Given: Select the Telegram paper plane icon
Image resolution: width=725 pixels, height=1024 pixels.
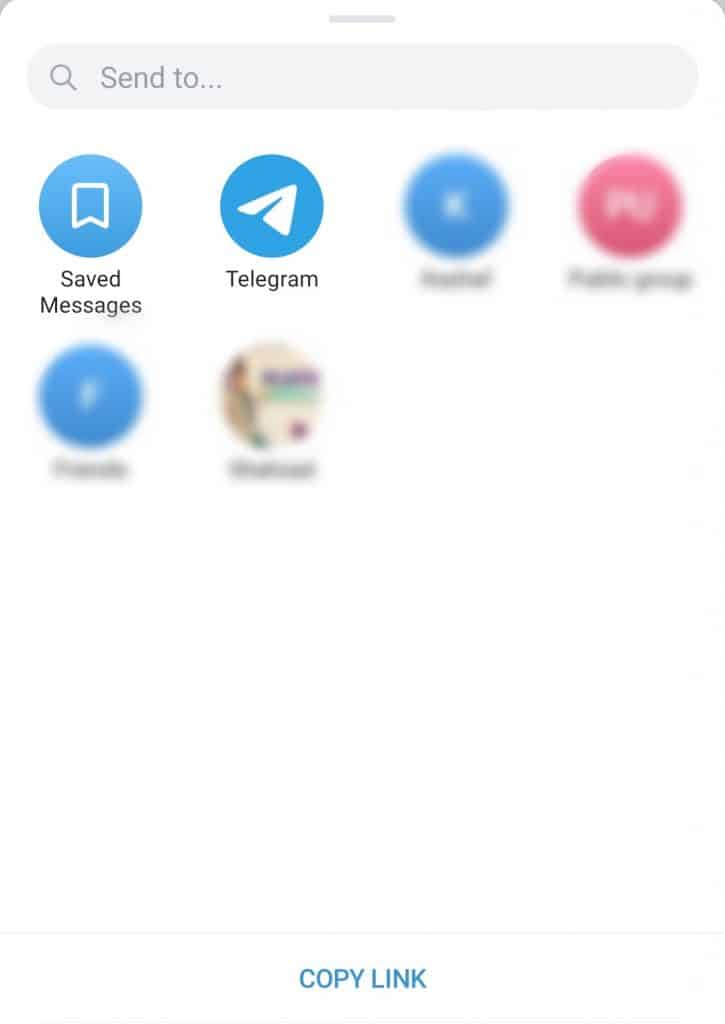Looking at the screenshot, I should pyautogui.click(x=272, y=205).
